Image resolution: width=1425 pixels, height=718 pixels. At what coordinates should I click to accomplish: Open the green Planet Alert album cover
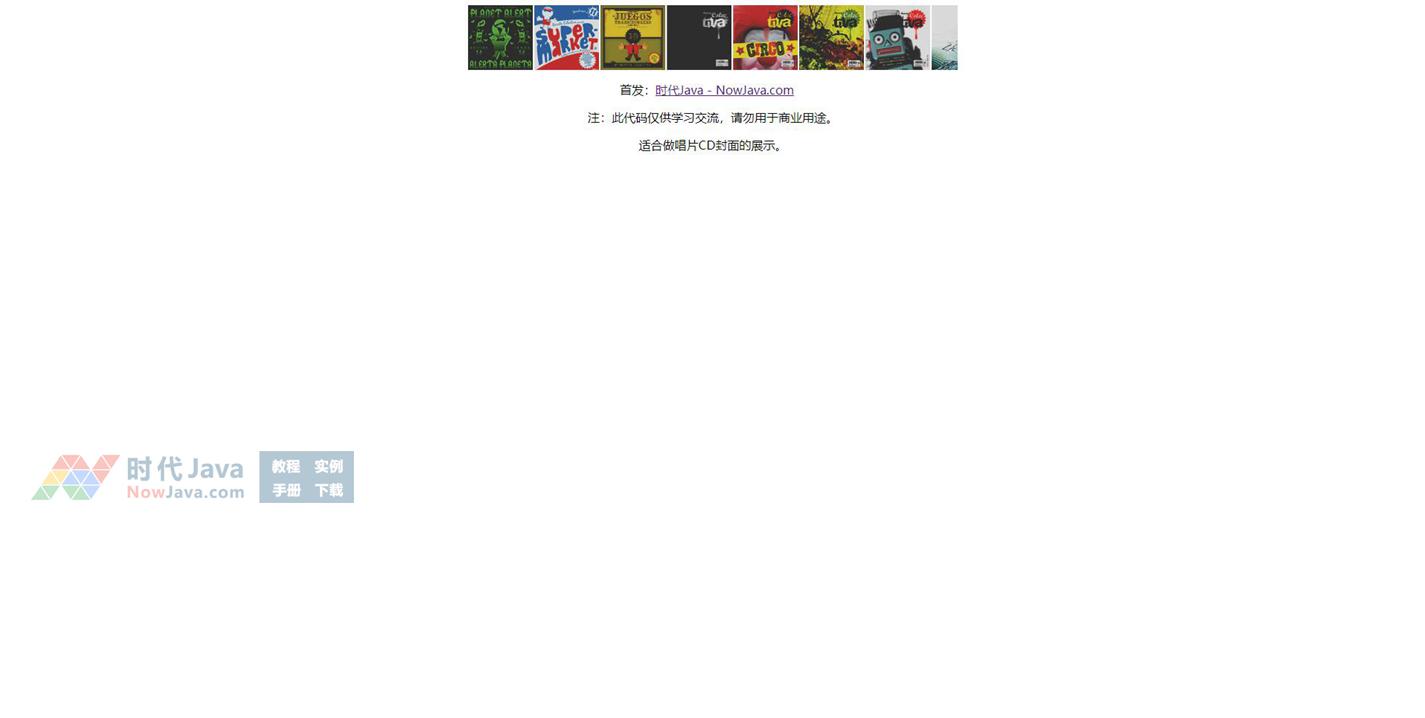[x=500, y=38]
